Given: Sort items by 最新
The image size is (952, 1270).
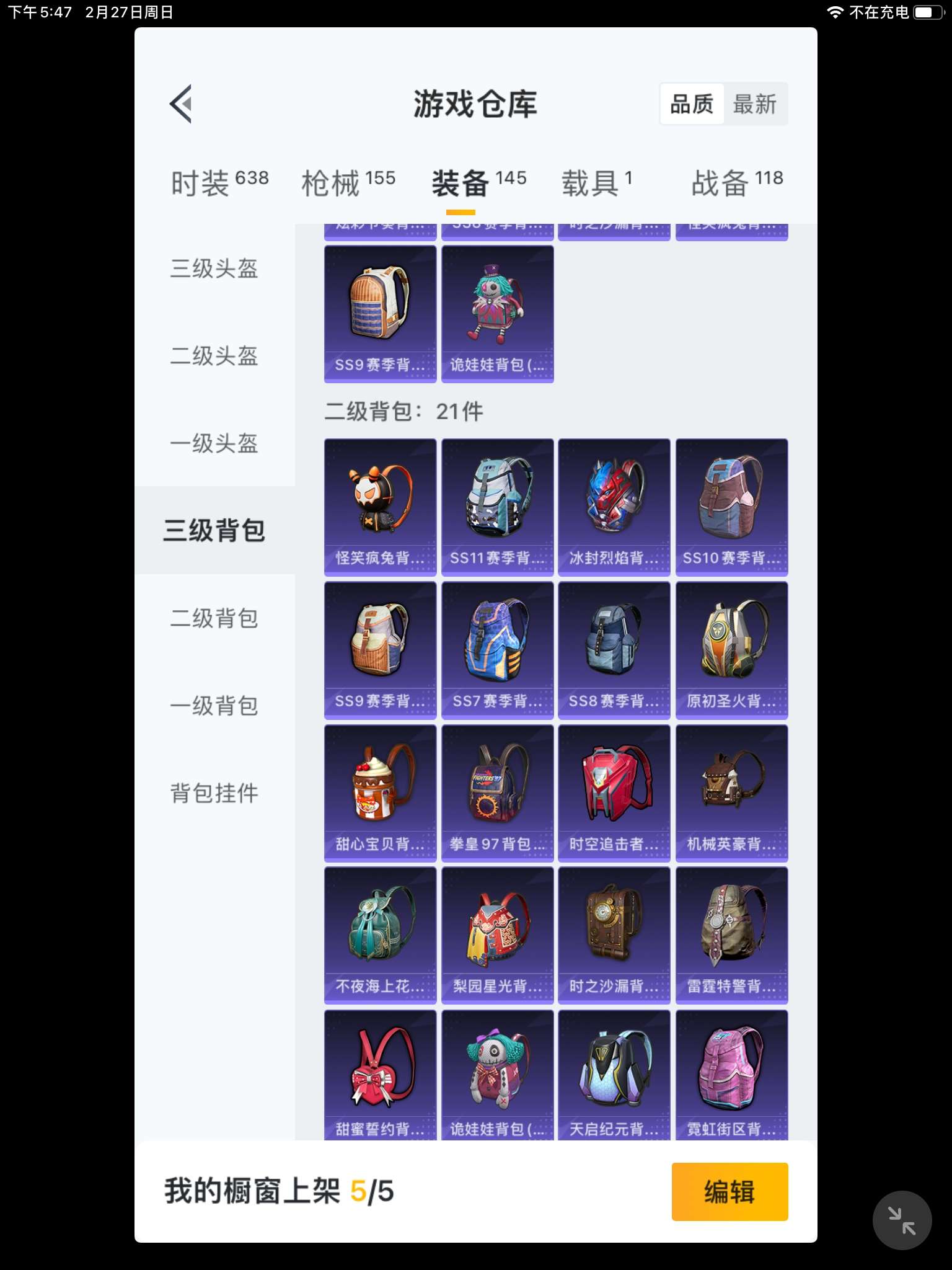Looking at the screenshot, I should (754, 104).
